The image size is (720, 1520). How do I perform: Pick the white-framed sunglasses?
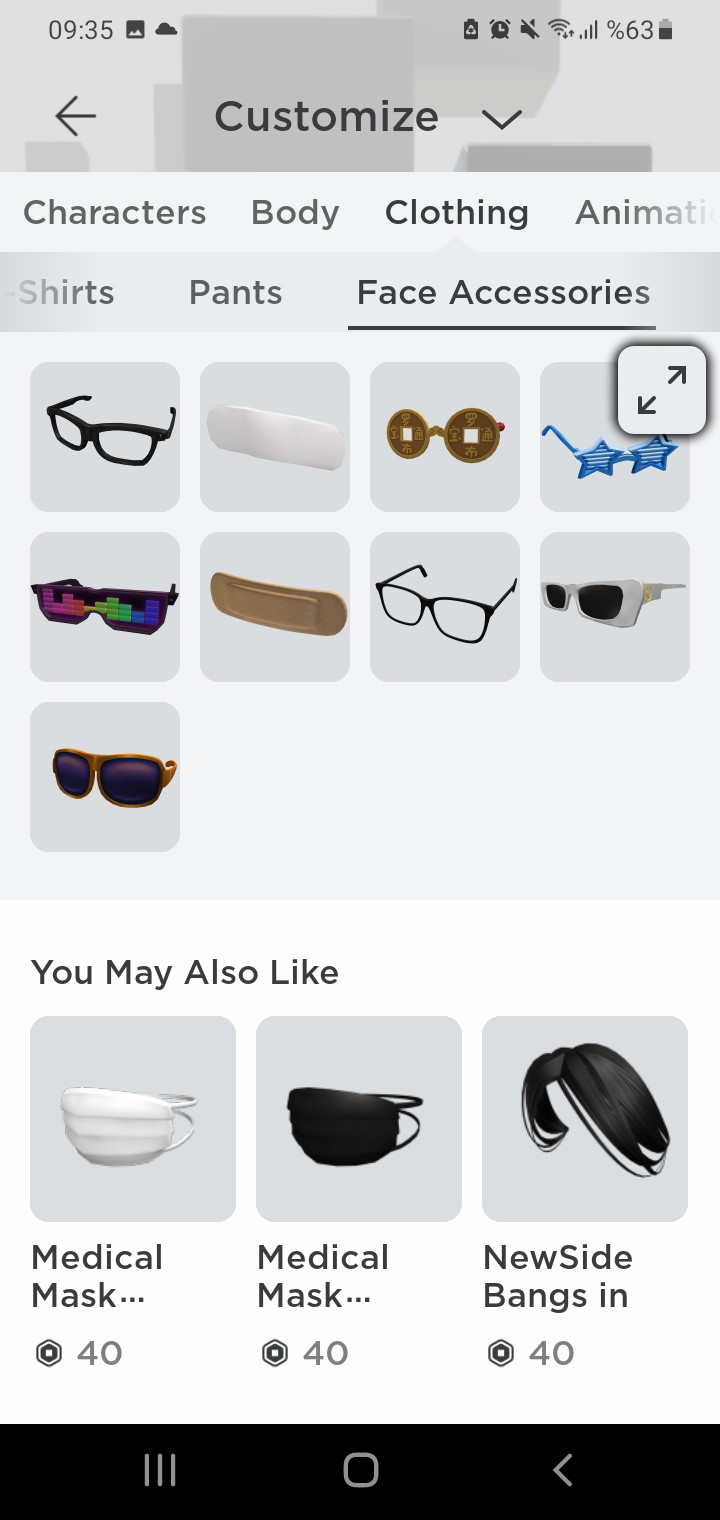615,607
